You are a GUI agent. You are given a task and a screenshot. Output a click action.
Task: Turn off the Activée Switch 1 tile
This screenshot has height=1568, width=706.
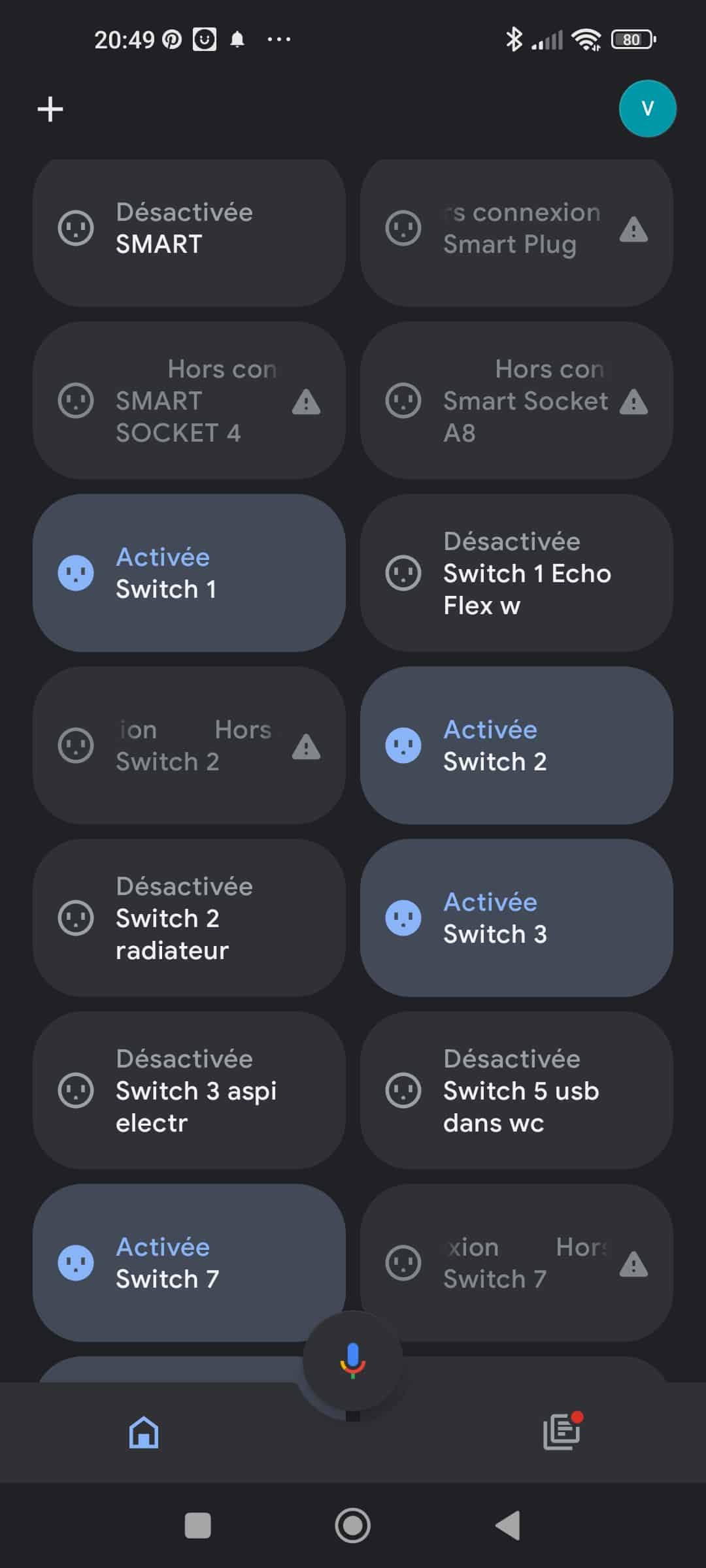pos(189,573)
